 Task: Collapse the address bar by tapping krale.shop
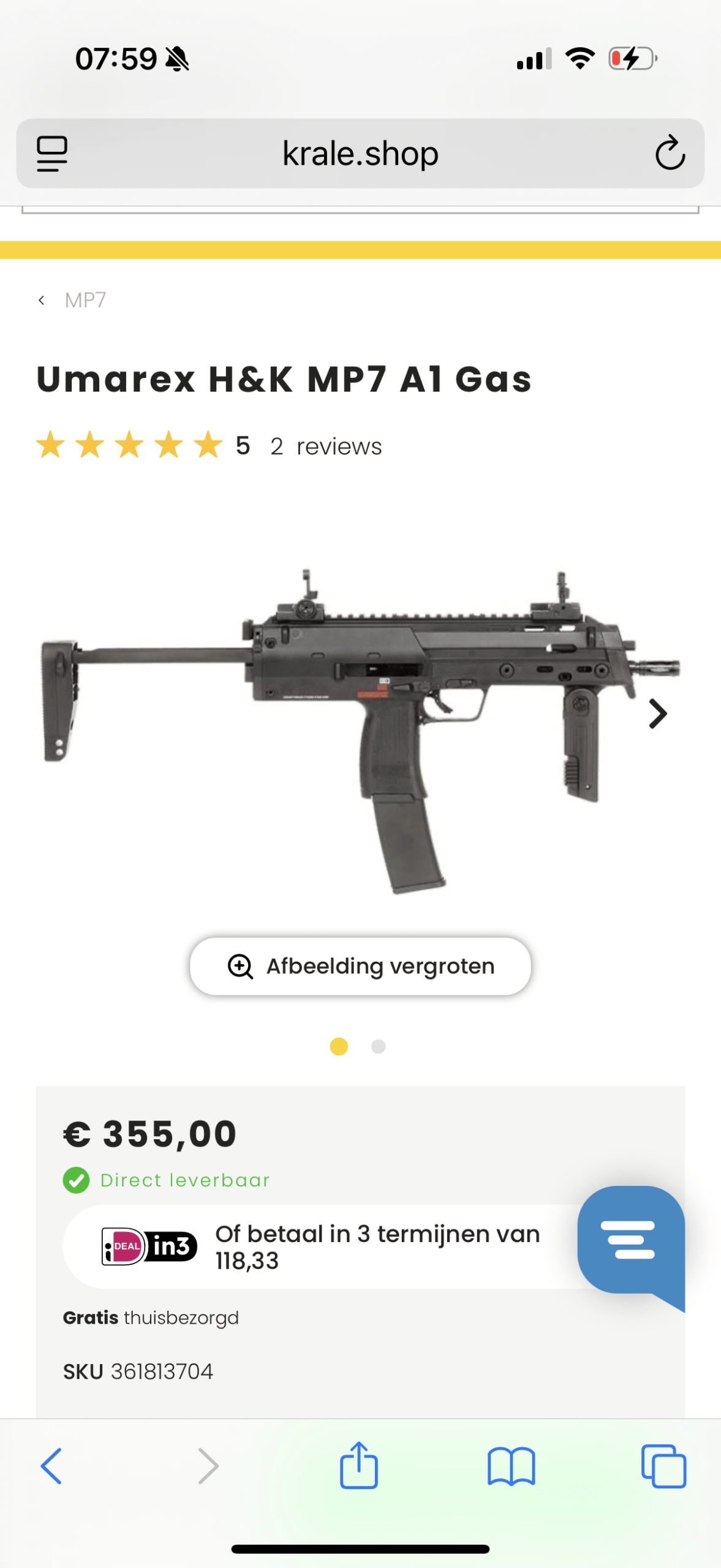tap(360, 154)
